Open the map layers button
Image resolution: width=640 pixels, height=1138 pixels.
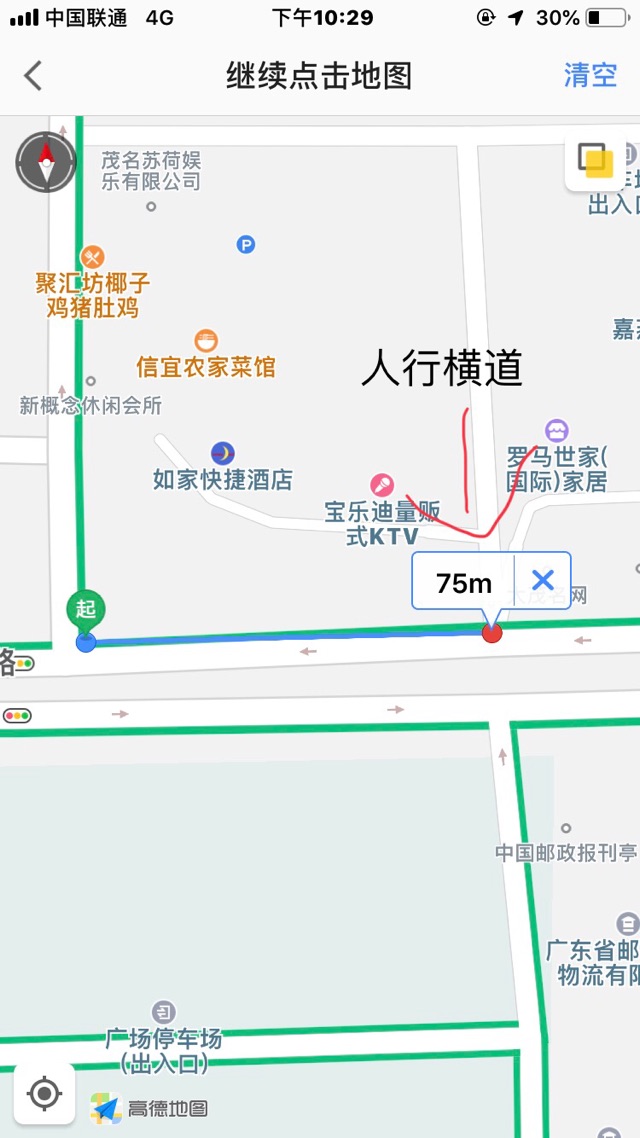595,160
